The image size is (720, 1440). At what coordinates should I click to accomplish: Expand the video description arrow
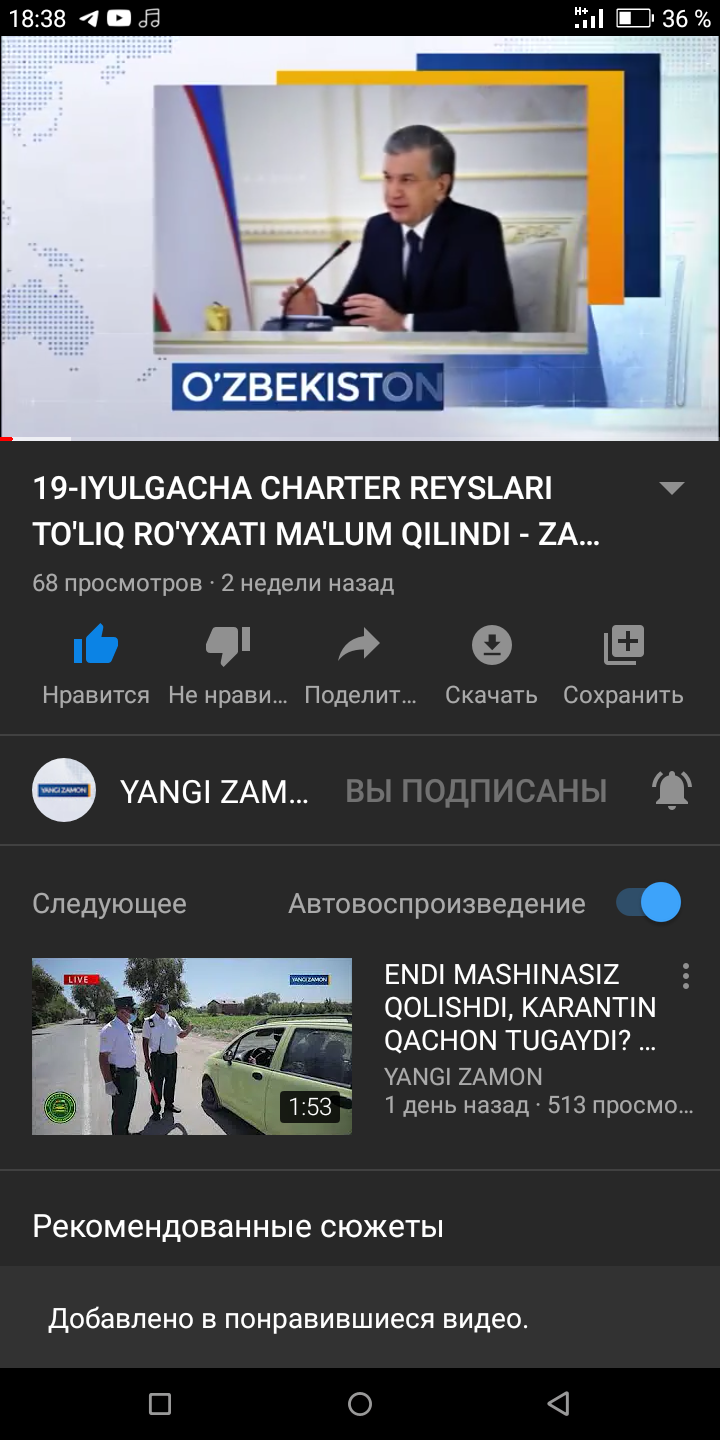(672, 488)
